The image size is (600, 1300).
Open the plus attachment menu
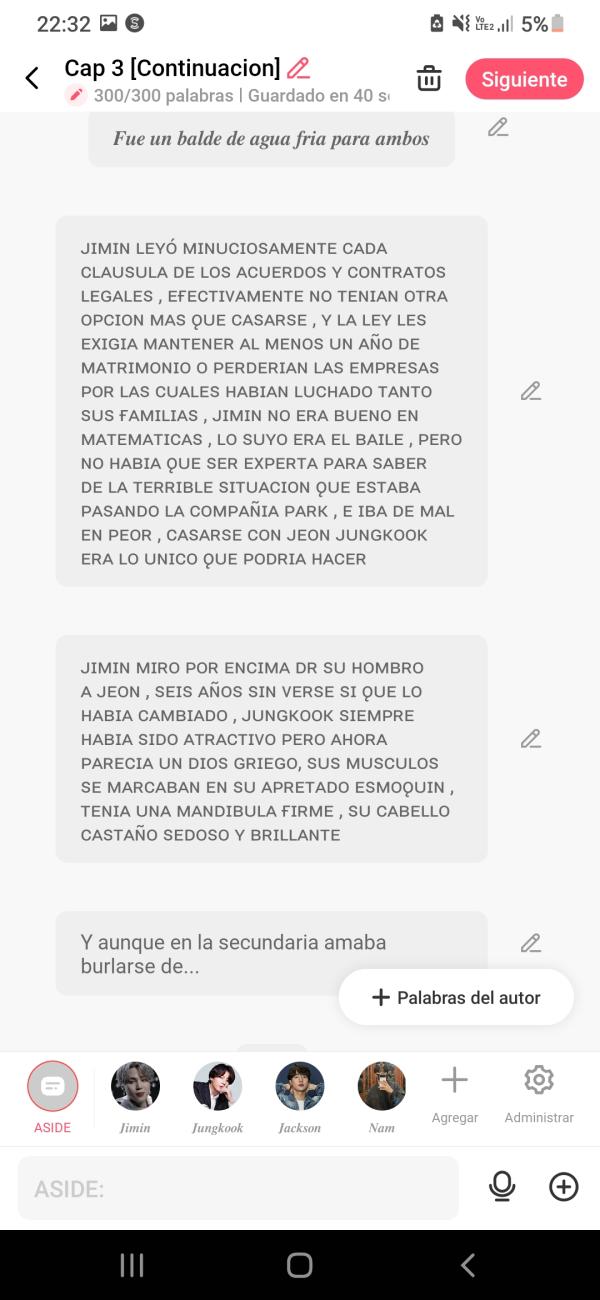pyautogui.click(x=564, y=1187)
